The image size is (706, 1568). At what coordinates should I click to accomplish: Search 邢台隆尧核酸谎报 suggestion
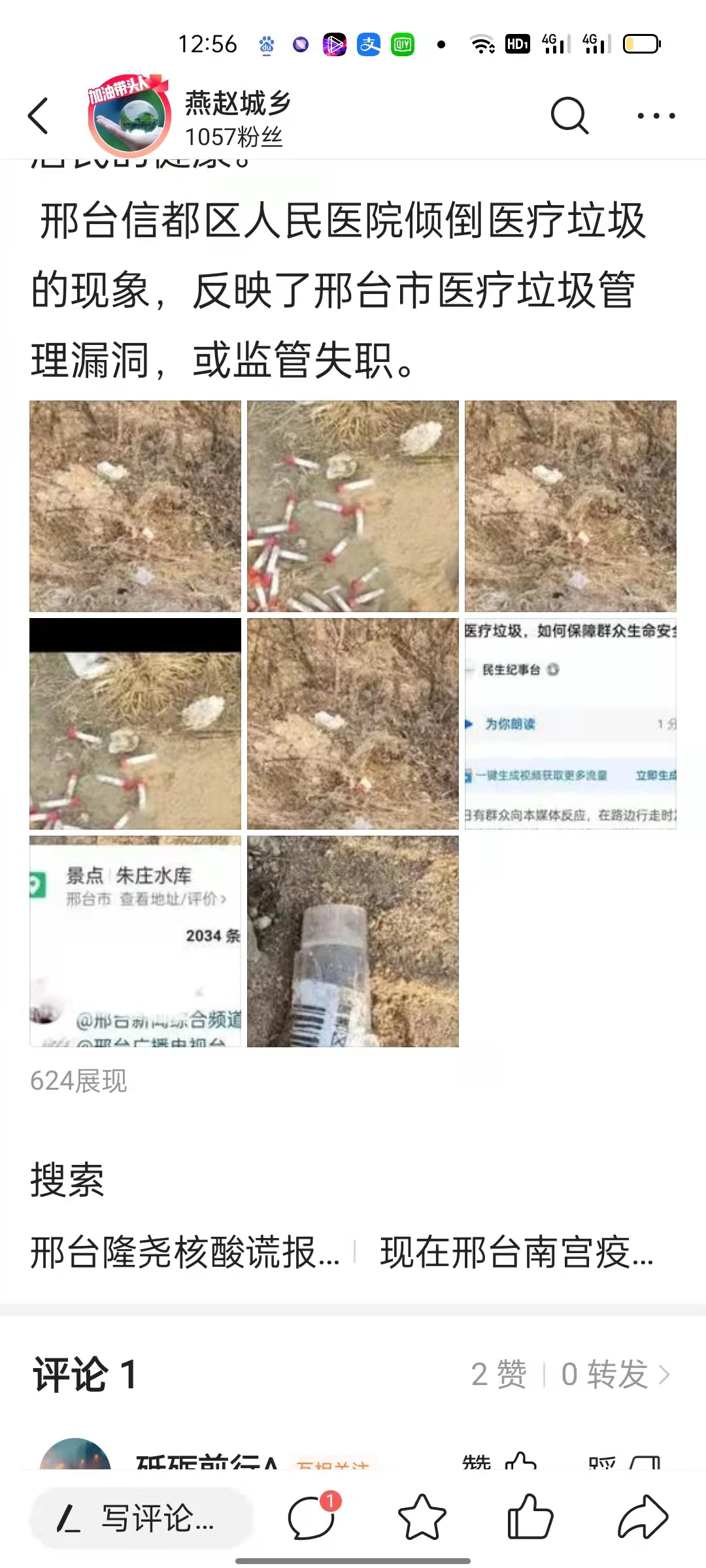185,1252
